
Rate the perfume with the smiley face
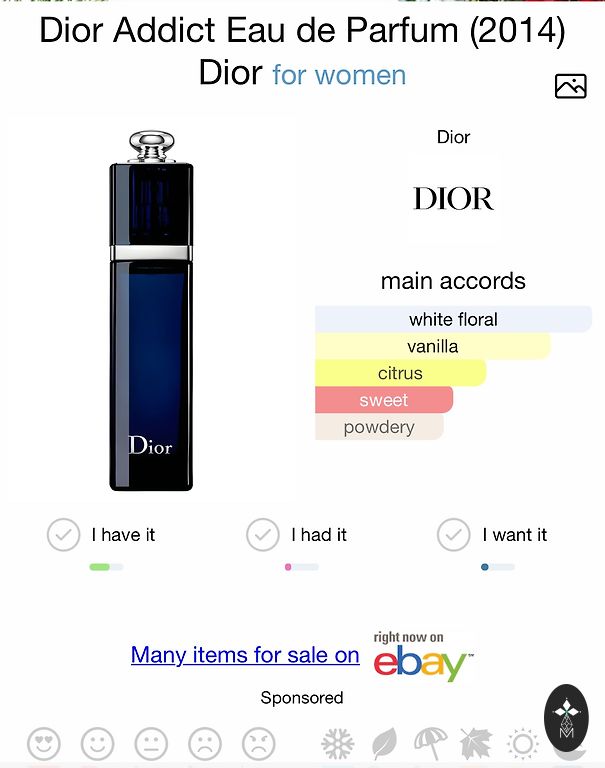[98, 743]
